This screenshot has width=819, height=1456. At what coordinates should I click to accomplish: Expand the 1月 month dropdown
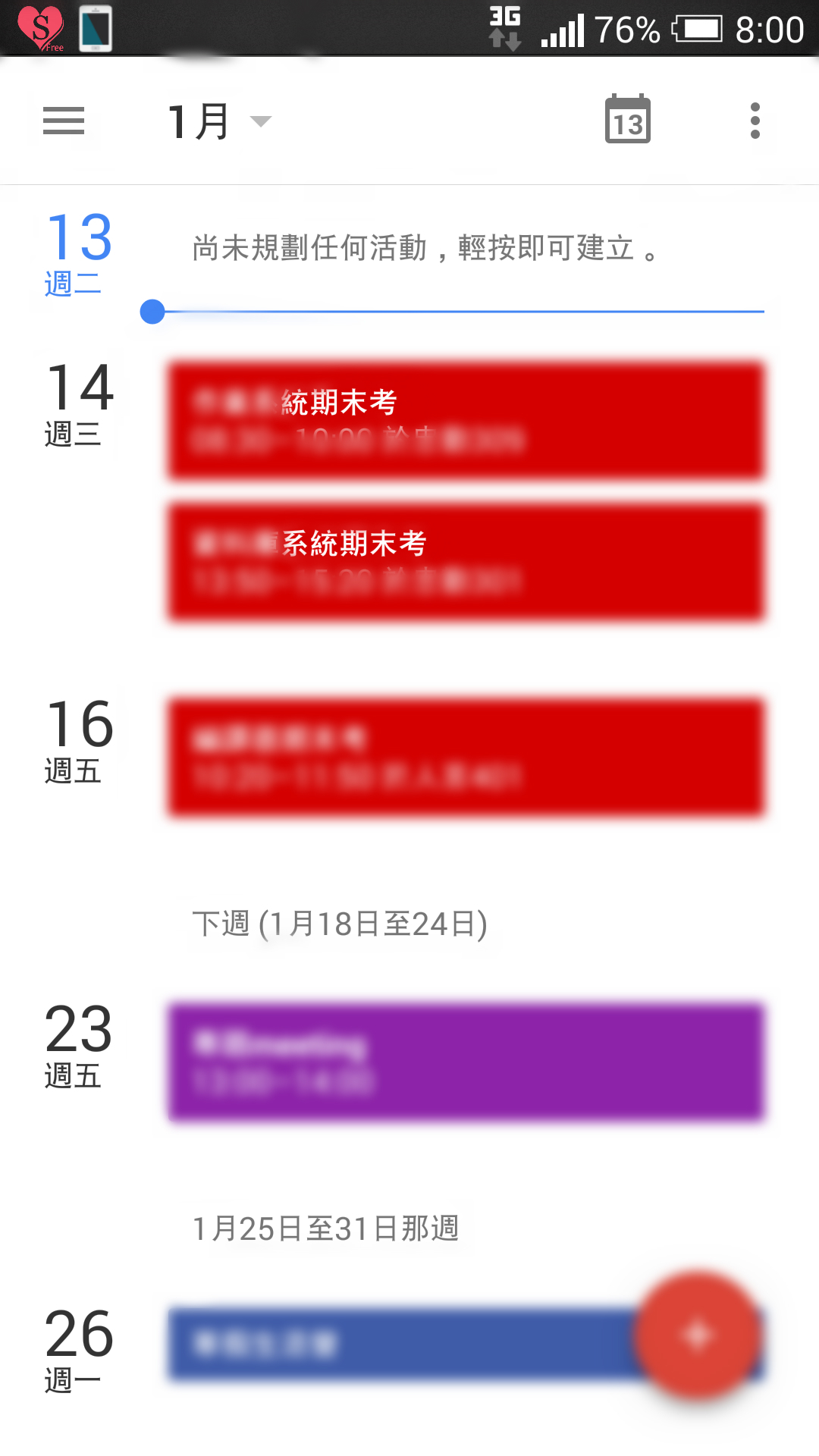(x=219, y=121)
